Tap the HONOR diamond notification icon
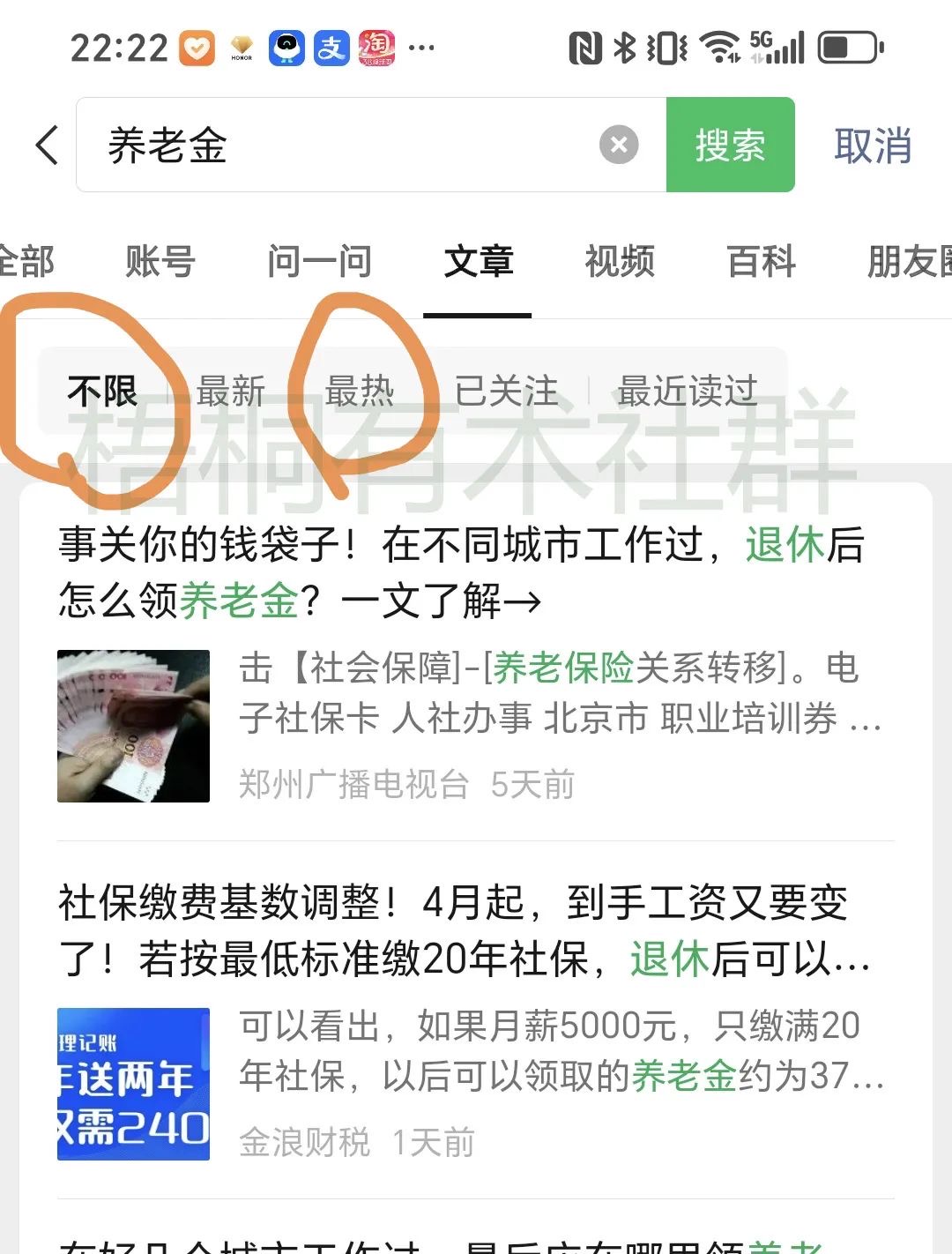The image size is (952, 1254). coord(241,49)
